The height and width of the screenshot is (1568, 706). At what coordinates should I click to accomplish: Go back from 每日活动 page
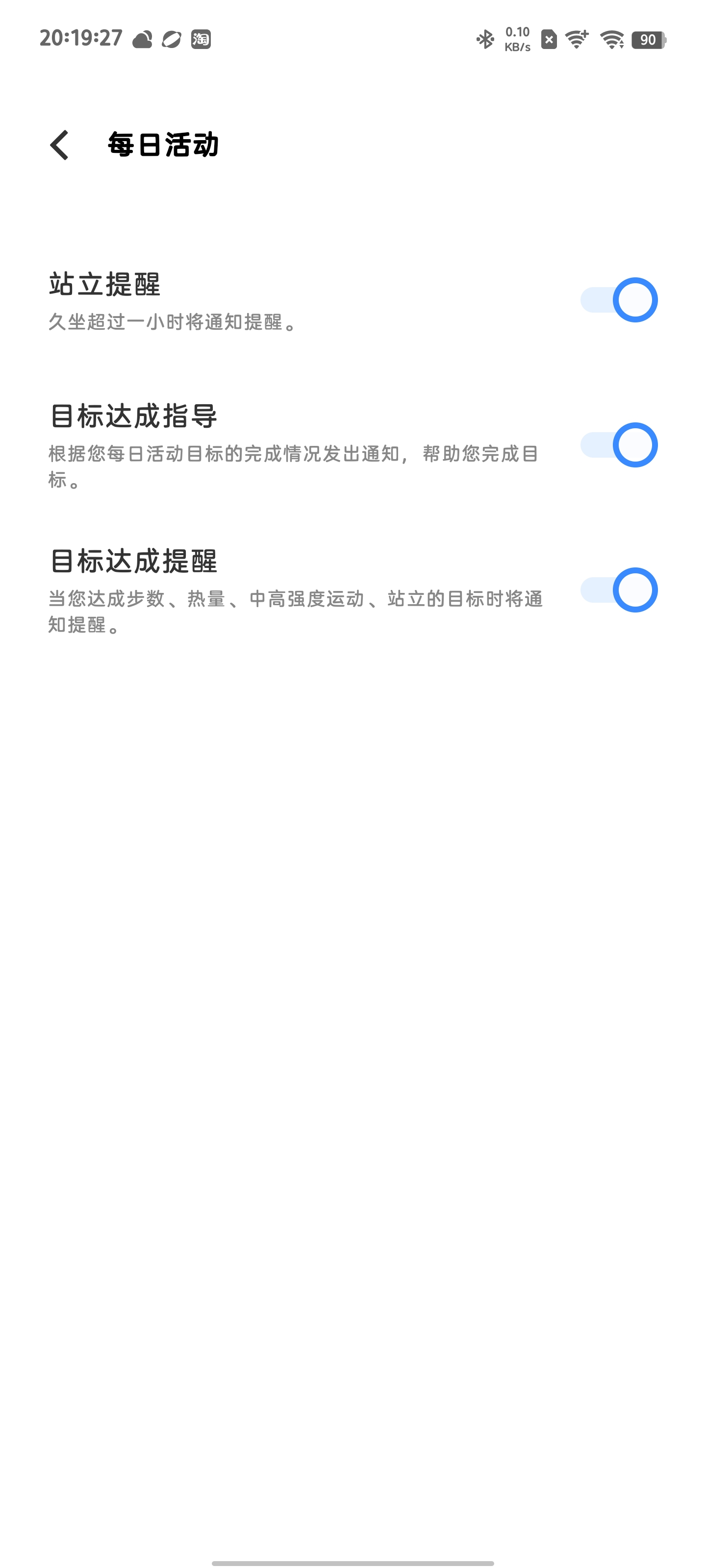click(x=60, y=145)
